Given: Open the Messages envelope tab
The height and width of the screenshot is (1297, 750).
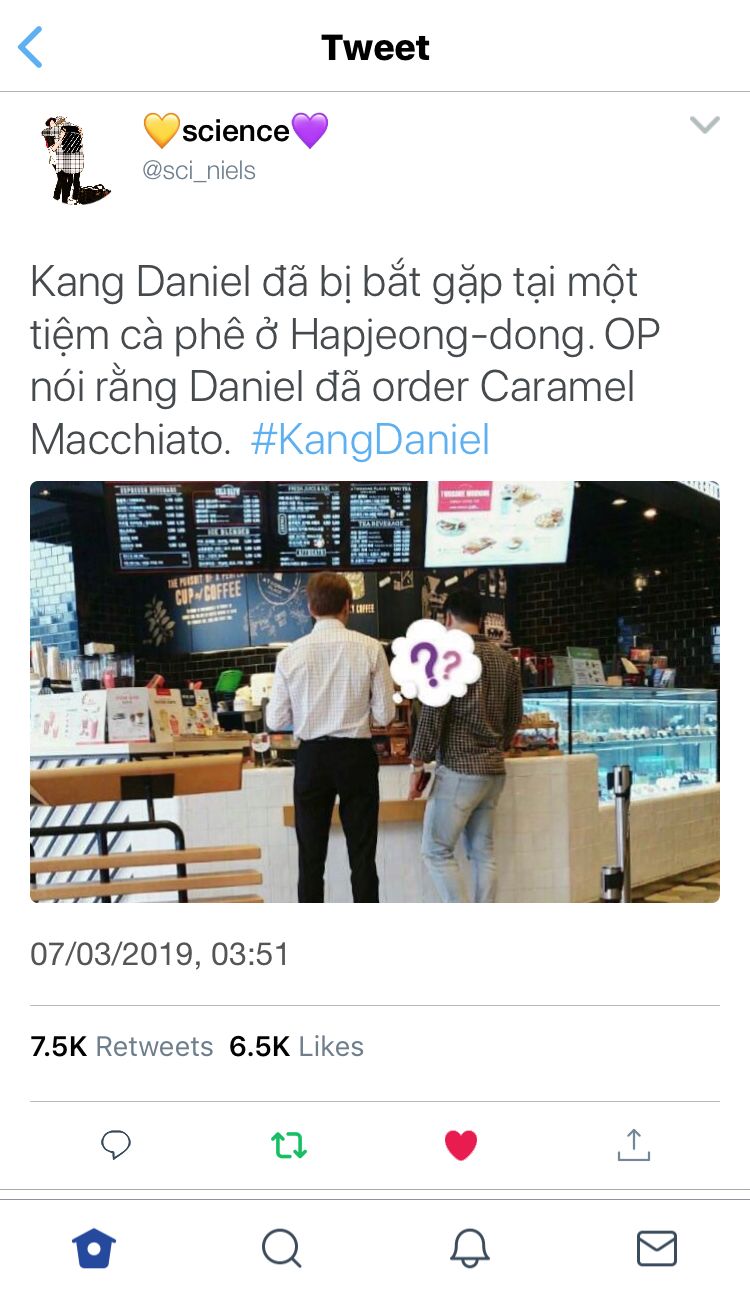Looking at the screenshot, I should coord(657,1248).
